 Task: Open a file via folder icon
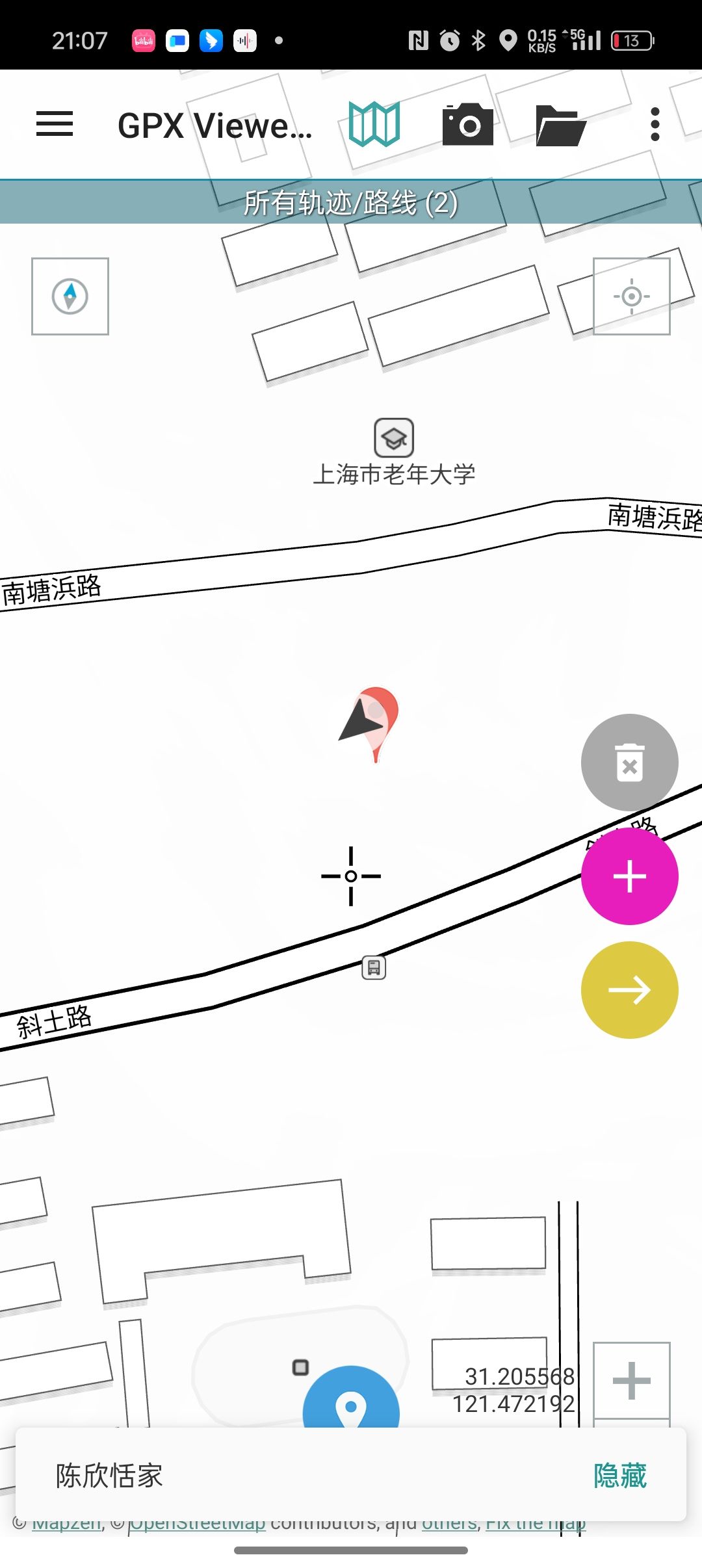pyautogui.click(x=560, y=125)
